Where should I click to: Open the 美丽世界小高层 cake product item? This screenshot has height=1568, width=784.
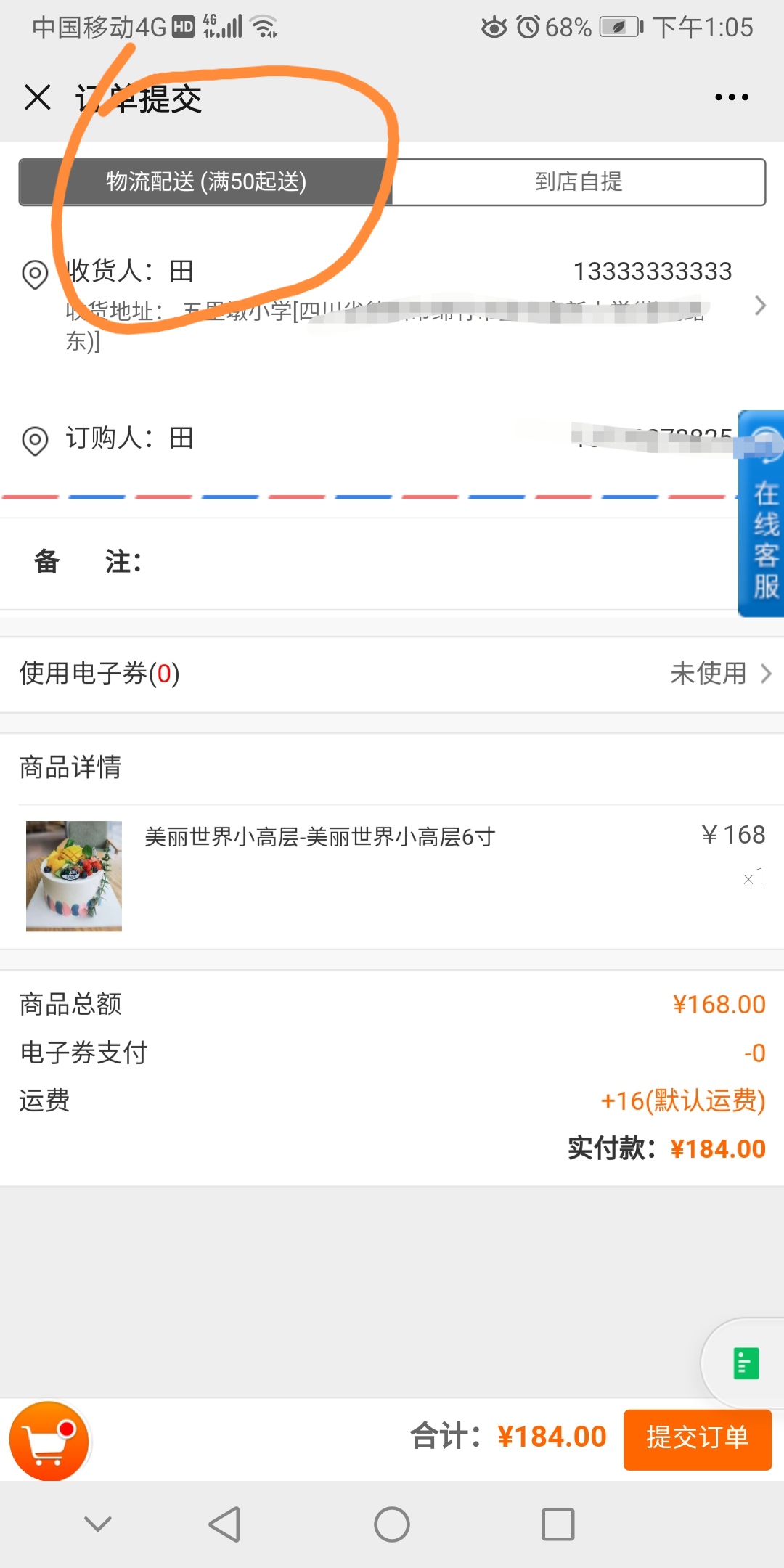tap(392, 875)
